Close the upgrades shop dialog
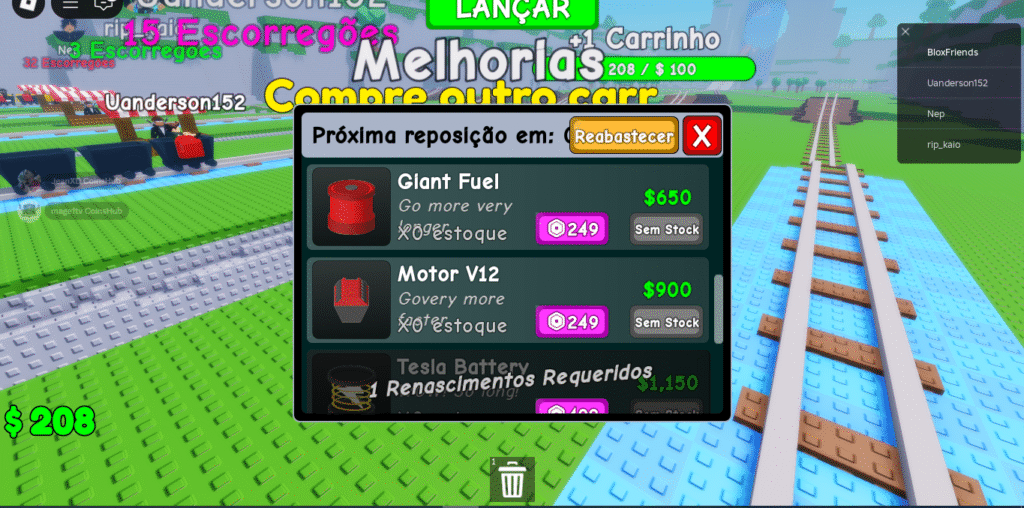 click(702, 136)
